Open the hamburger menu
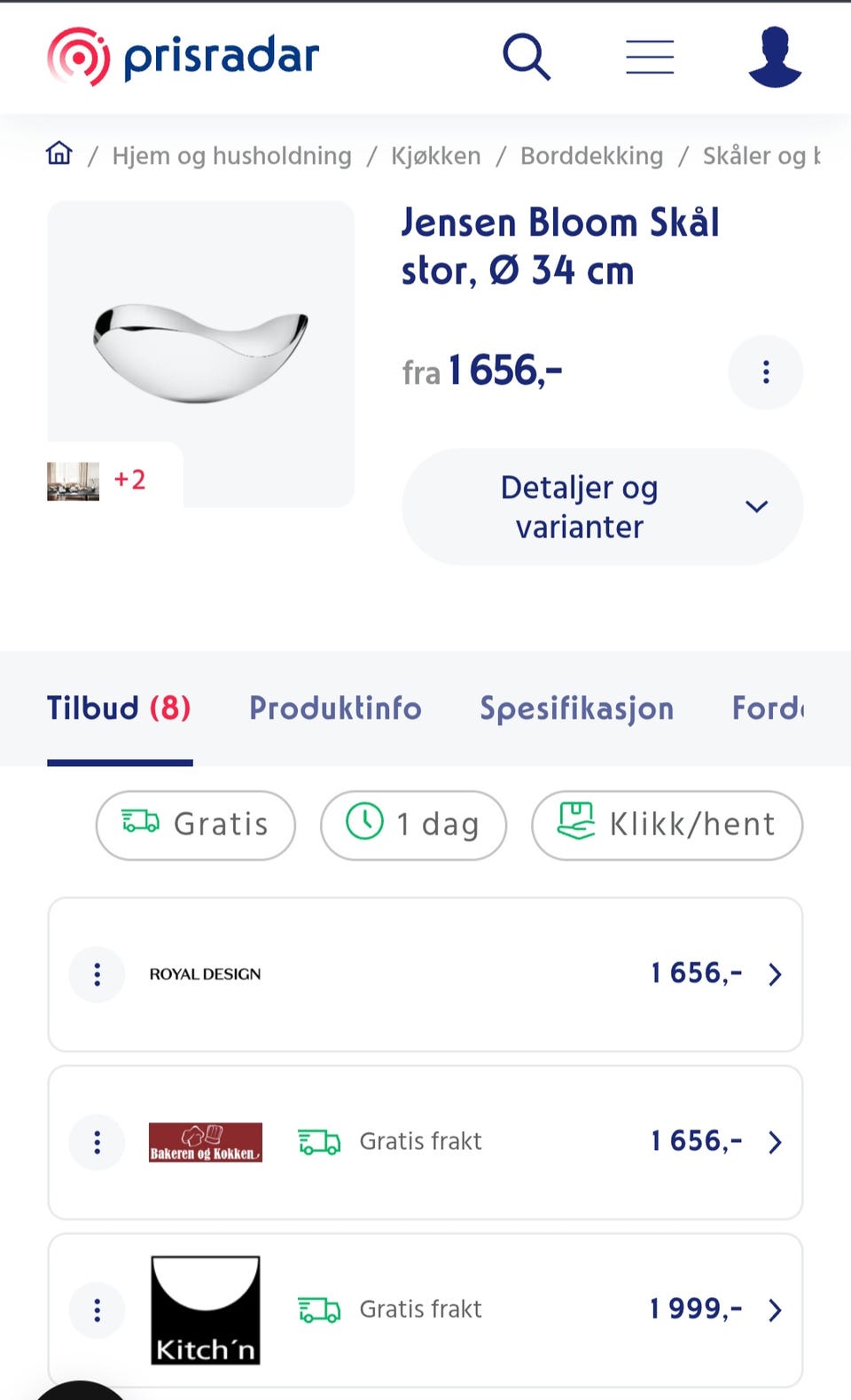851x1400 pixels. tap(650, 57)
